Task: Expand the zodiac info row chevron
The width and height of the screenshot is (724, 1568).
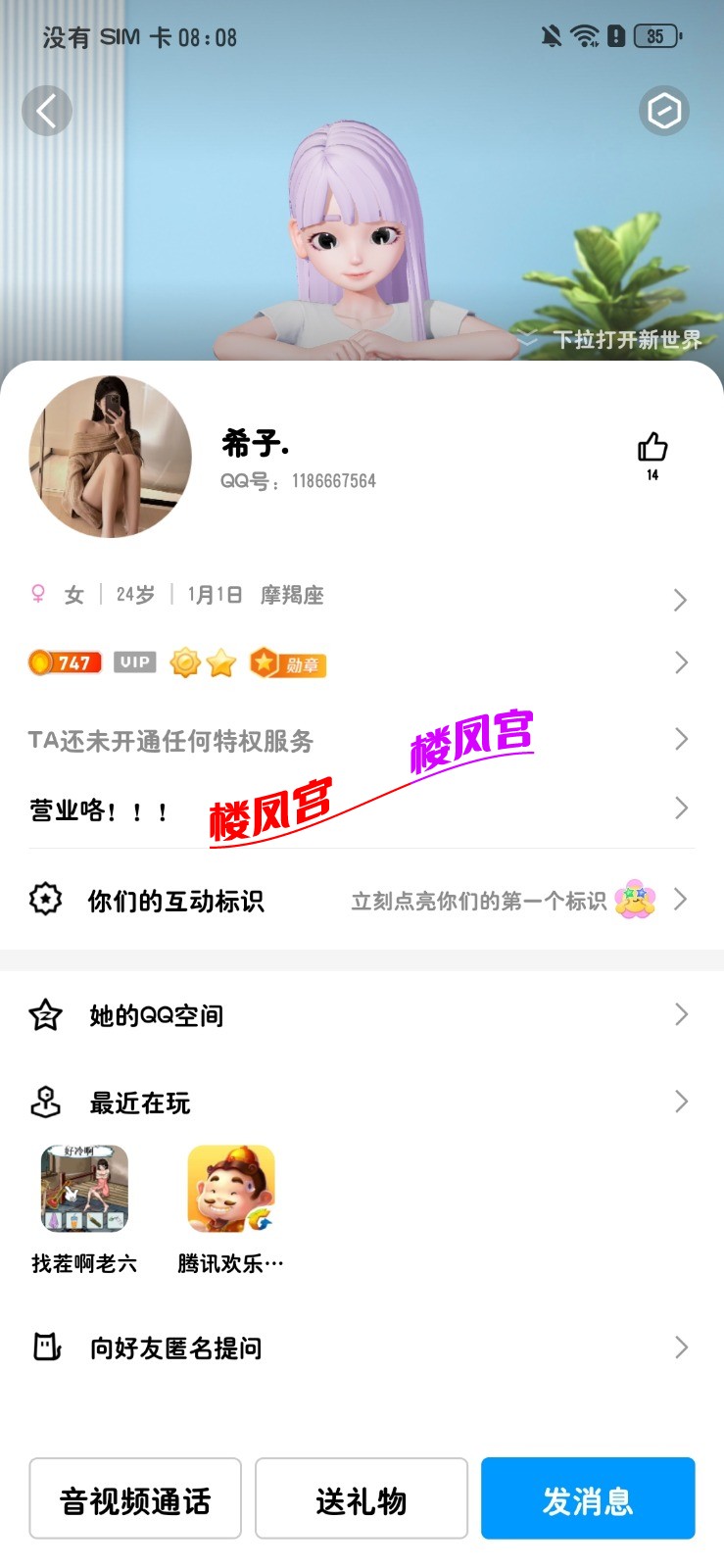Action: click(681, 600)
